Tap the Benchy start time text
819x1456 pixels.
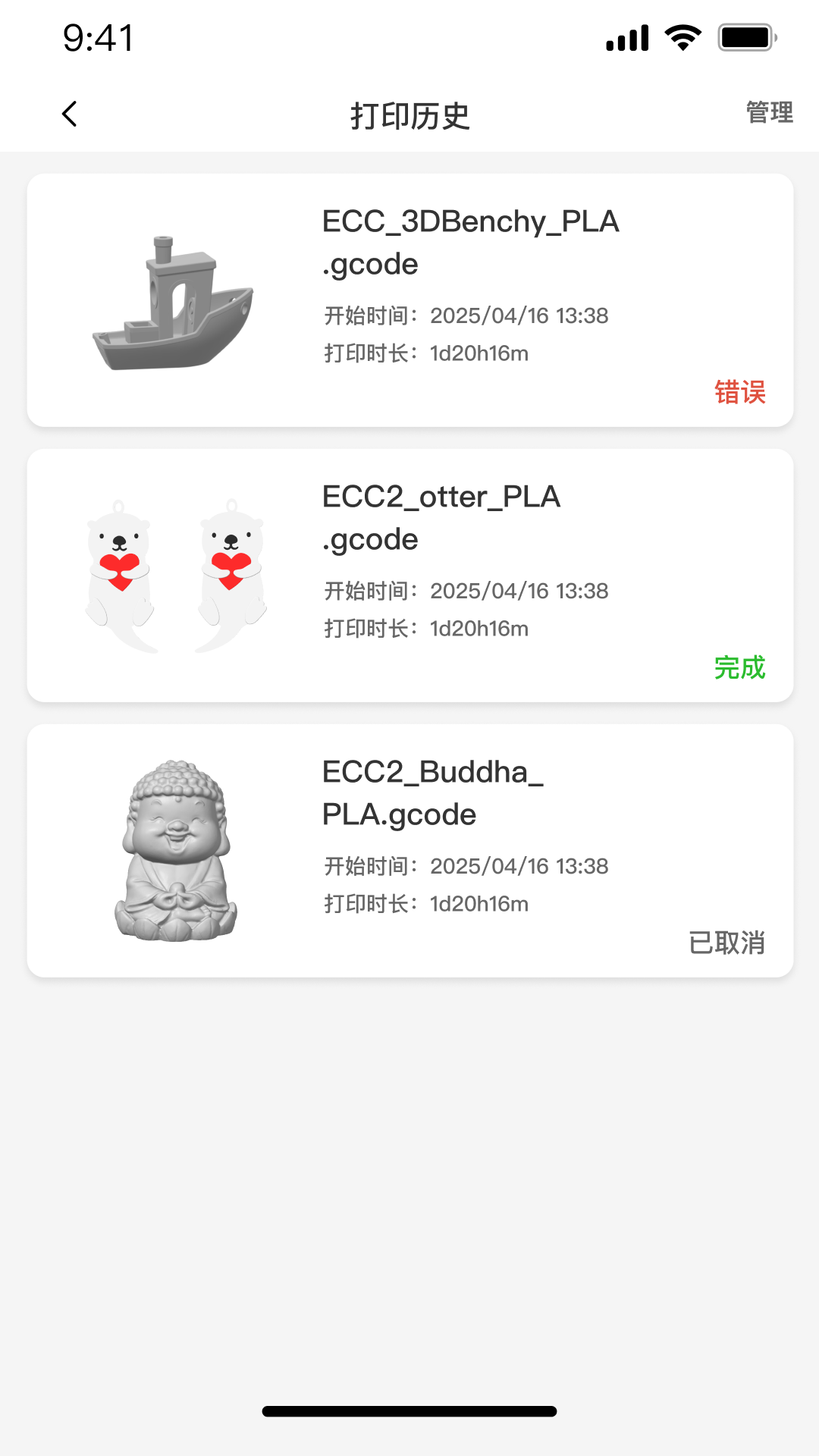click(x=465, y=315)
